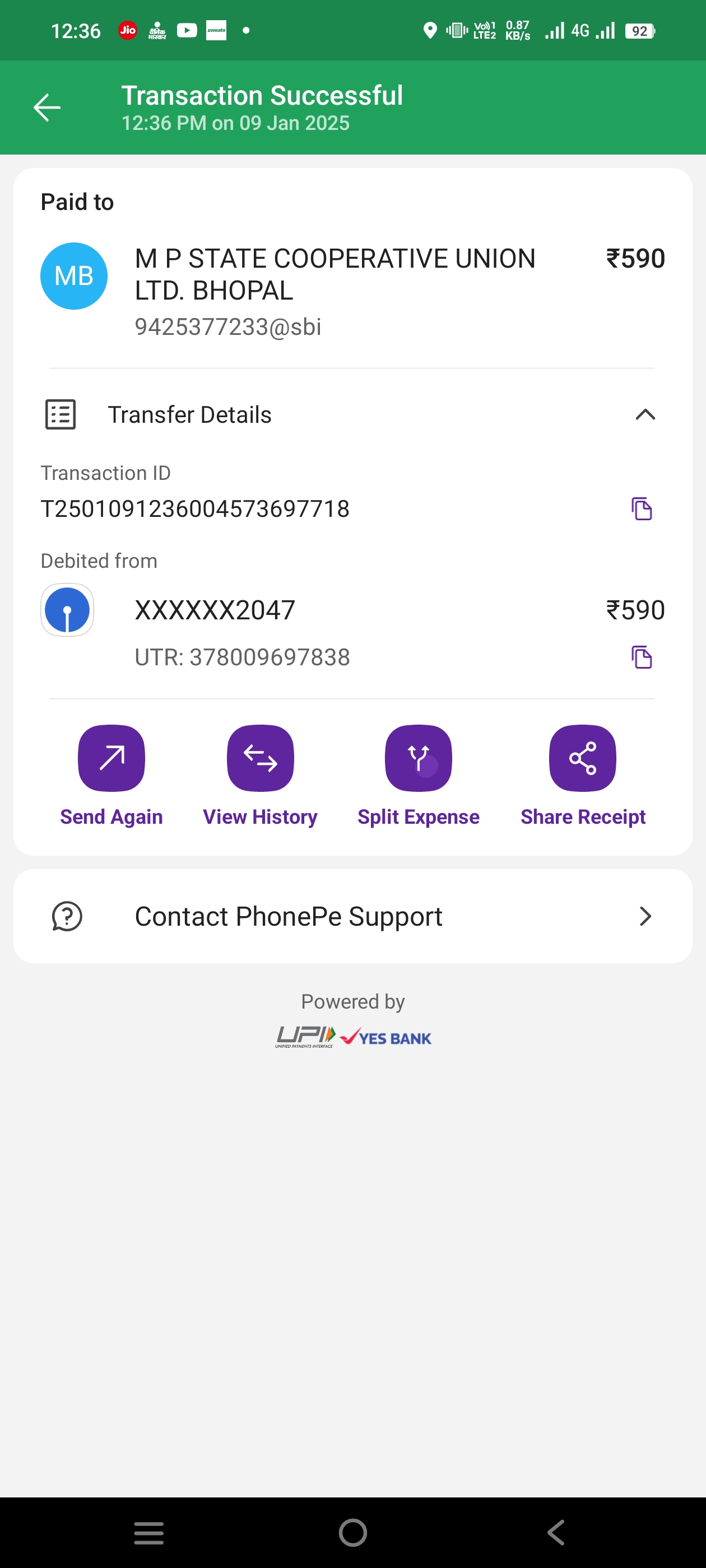Viewport: 706px width, 1568px height.
Task: Go back using the header arrow
Action: (47, 108)
